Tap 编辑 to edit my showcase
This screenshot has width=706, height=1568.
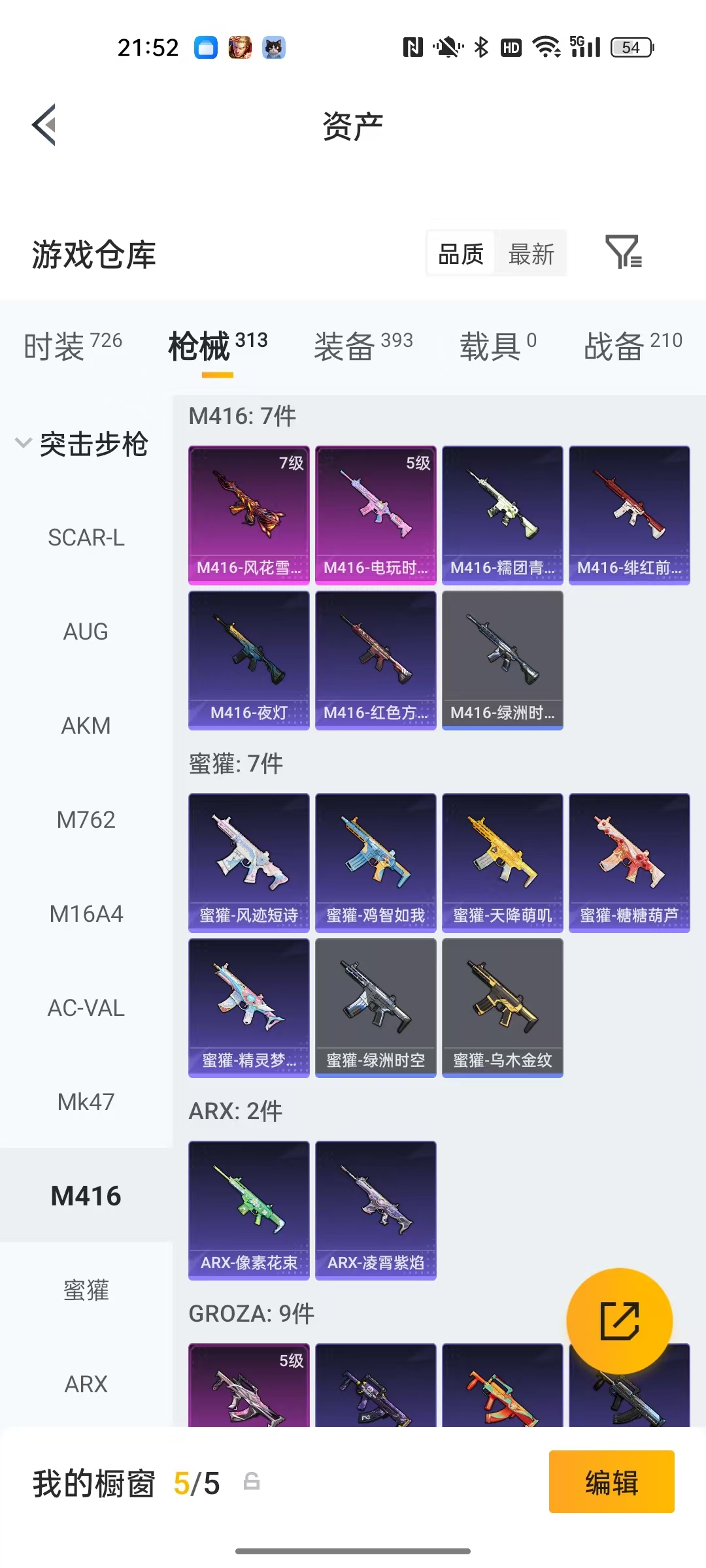[611, 1482]
